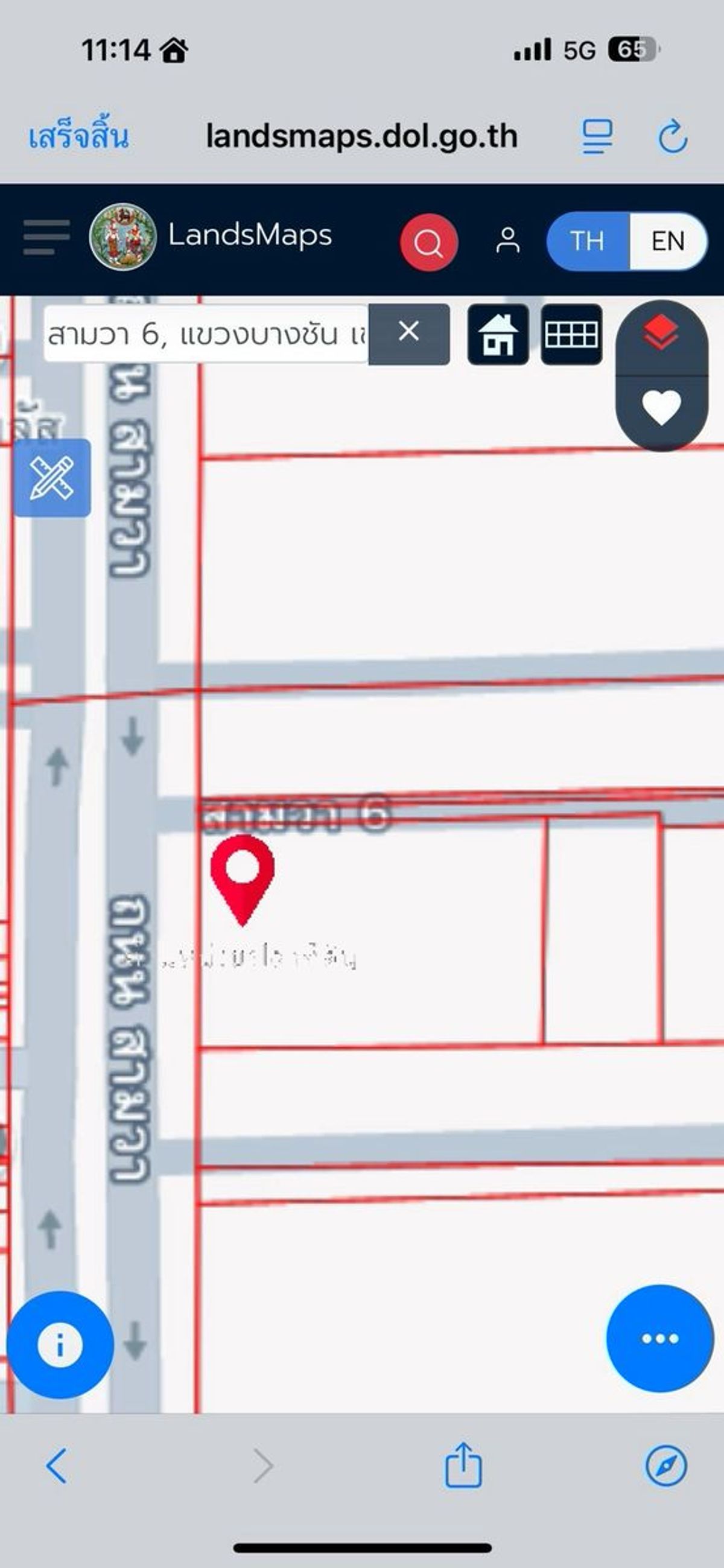
Task: Tap the address search field
Action: point(206,334)
